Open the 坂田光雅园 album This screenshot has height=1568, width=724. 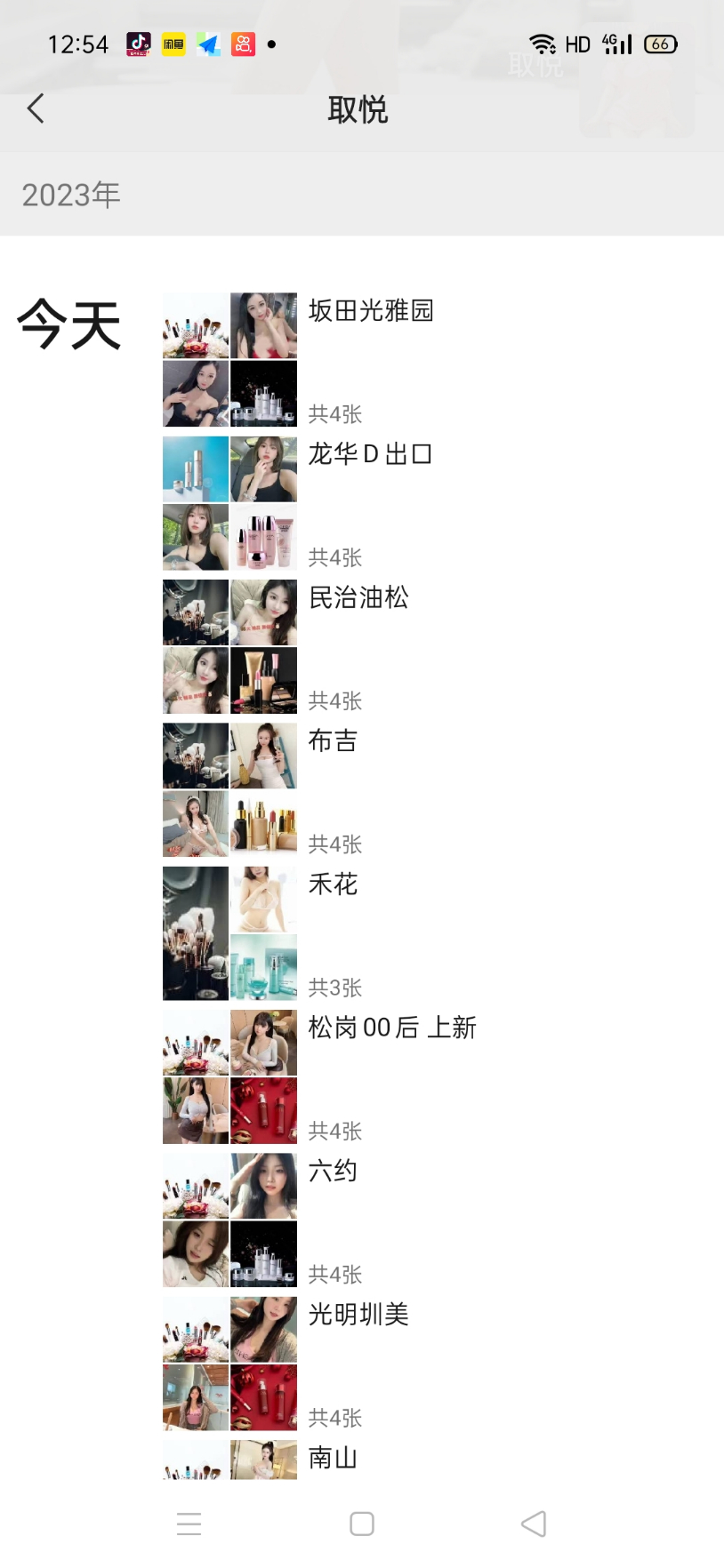(x=373, y=312)
